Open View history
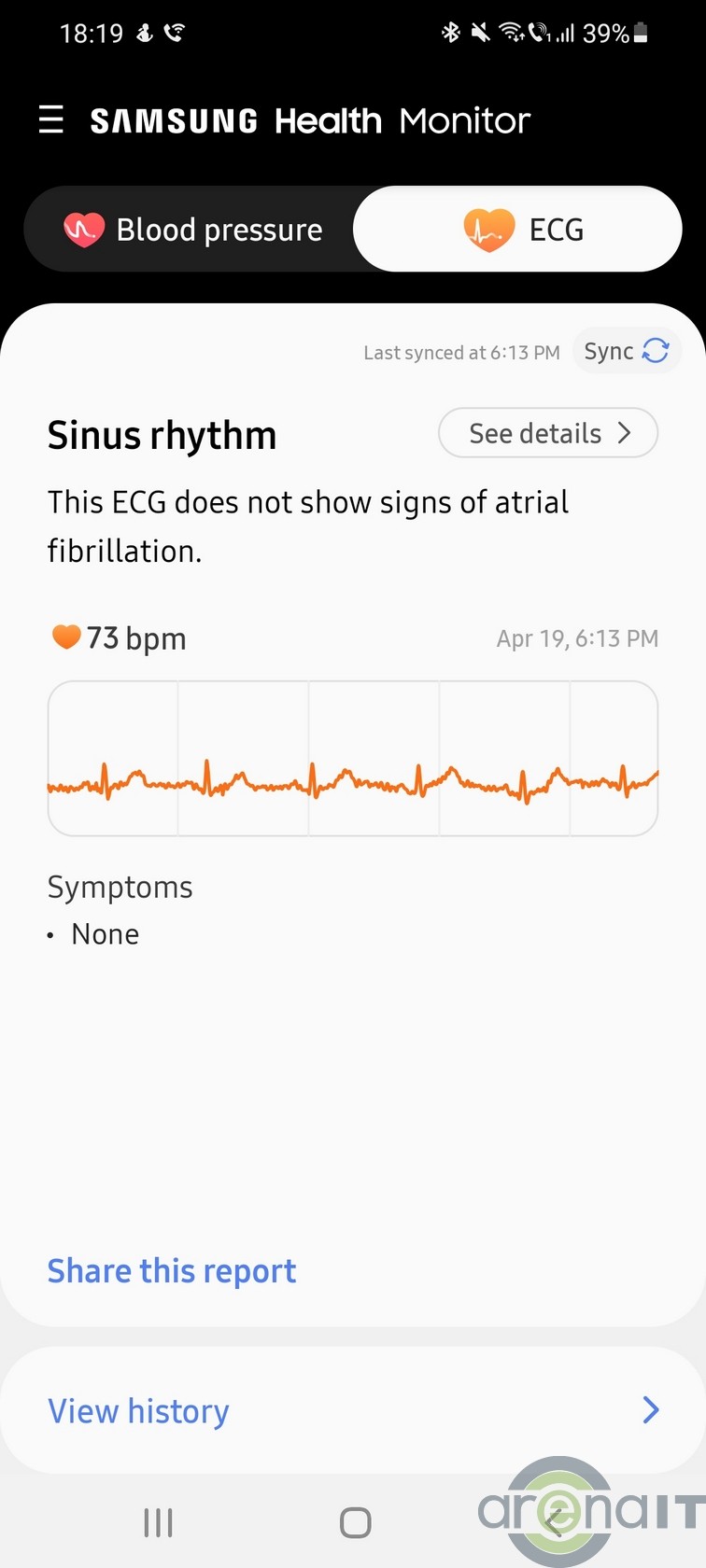Image resolution: width=706 pixels, height=1568 pixels. point(353,1410)
